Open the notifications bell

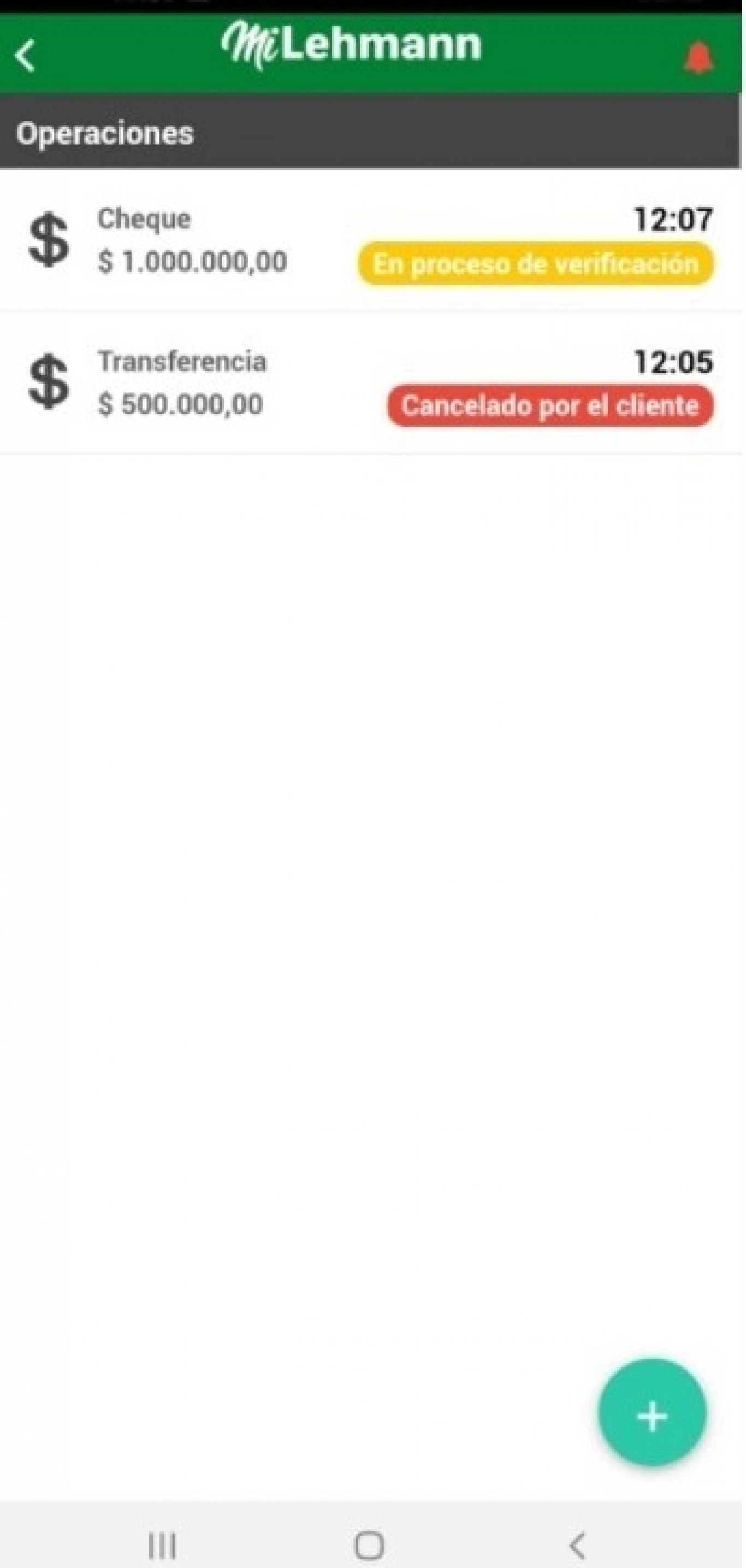point(698,57)
